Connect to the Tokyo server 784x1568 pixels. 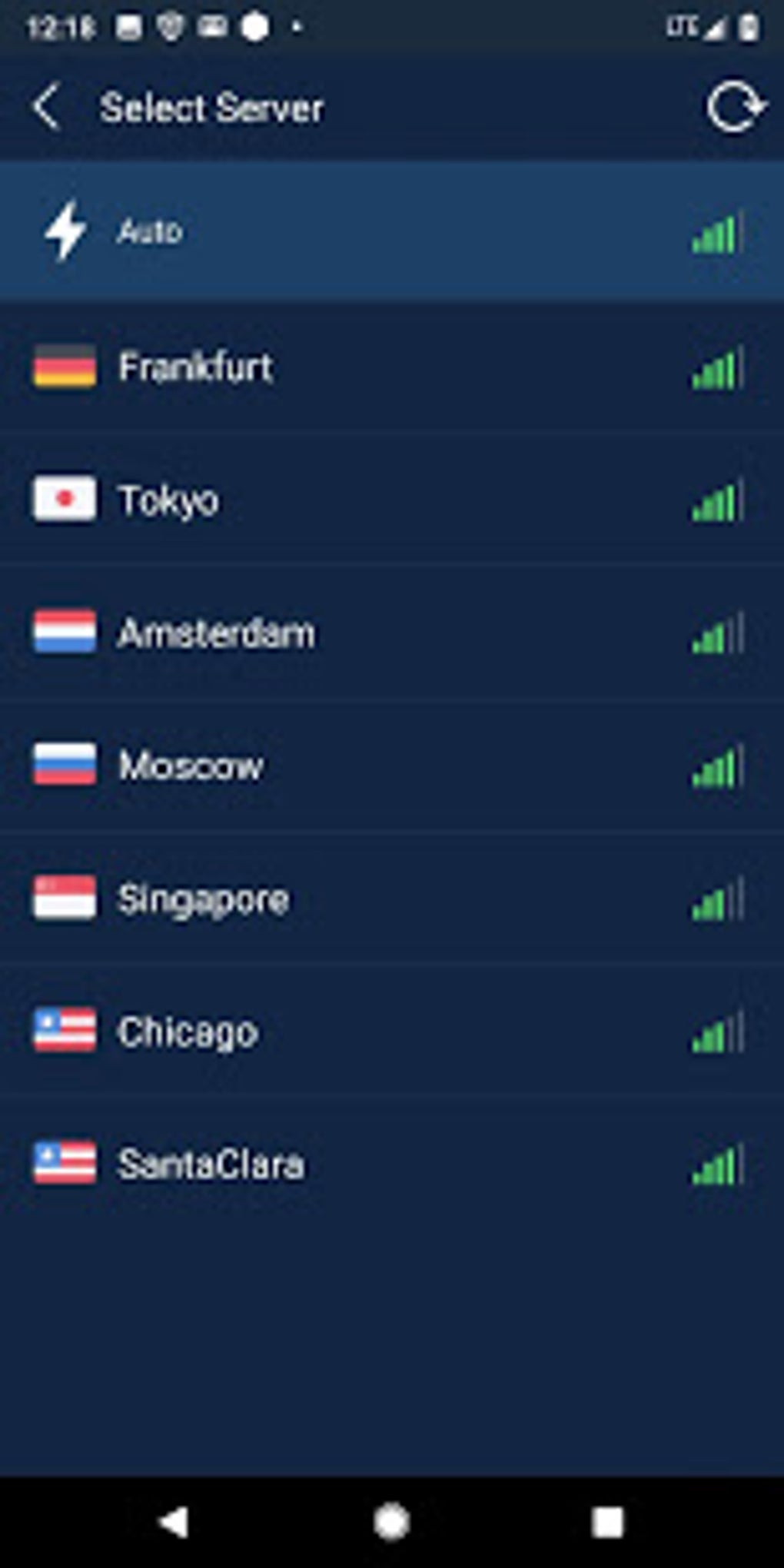392,500
